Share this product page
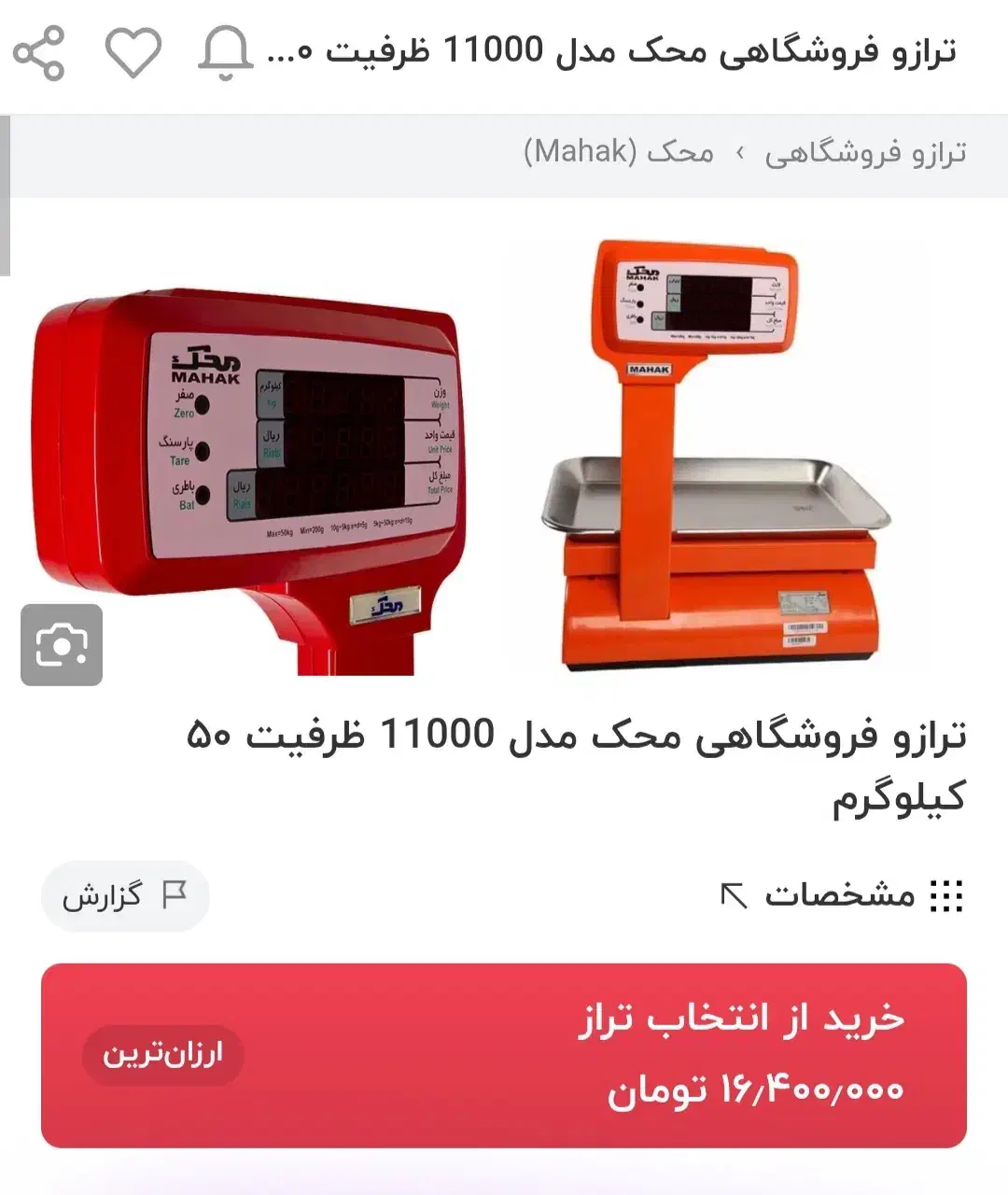The width and height of the screenshot is (1008, 1195). 38,52
